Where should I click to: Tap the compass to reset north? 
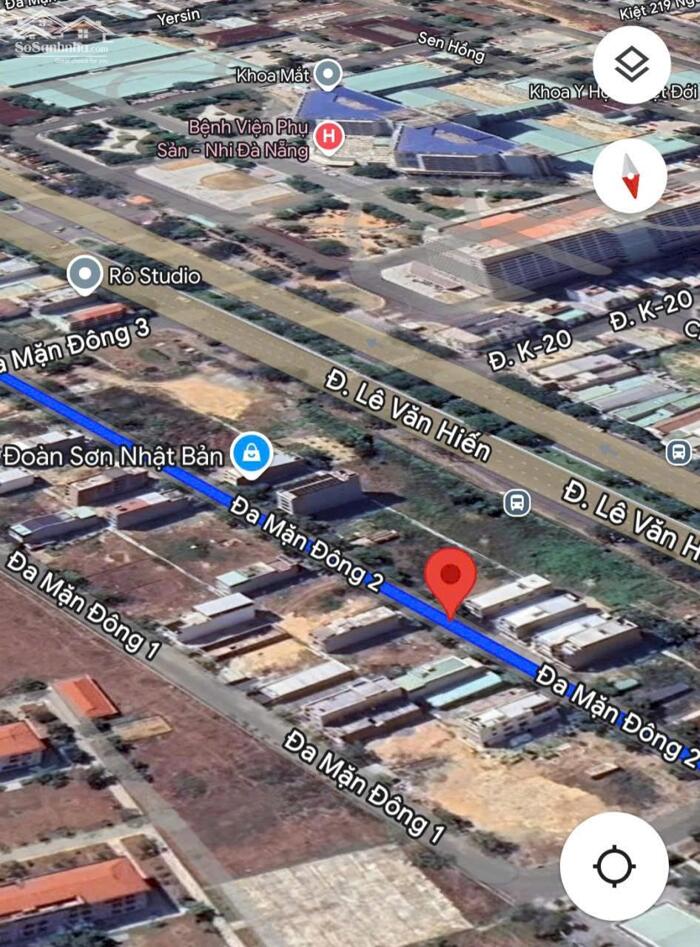coord(630,175)
